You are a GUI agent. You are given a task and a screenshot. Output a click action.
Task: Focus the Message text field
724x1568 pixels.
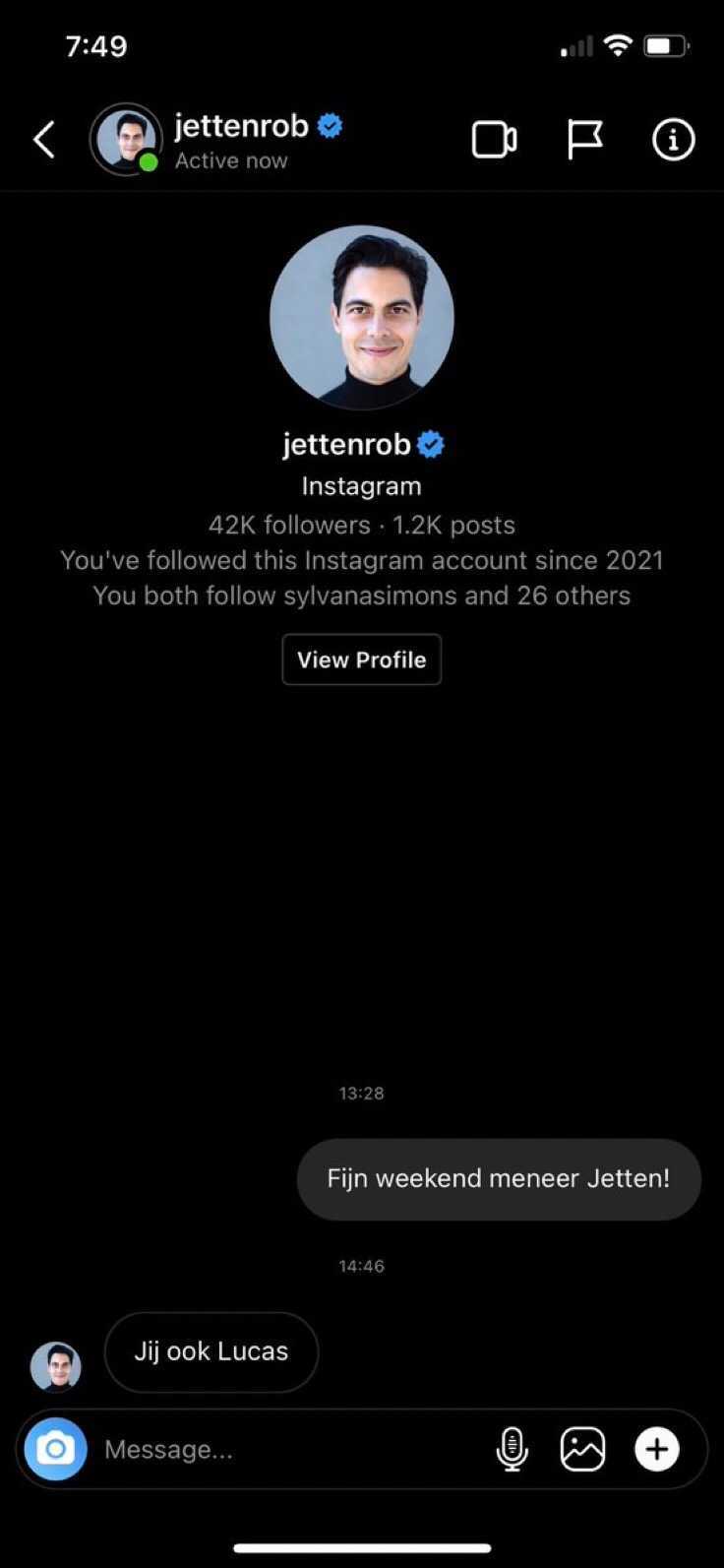pyautogui.click(x=285, y=1449)
